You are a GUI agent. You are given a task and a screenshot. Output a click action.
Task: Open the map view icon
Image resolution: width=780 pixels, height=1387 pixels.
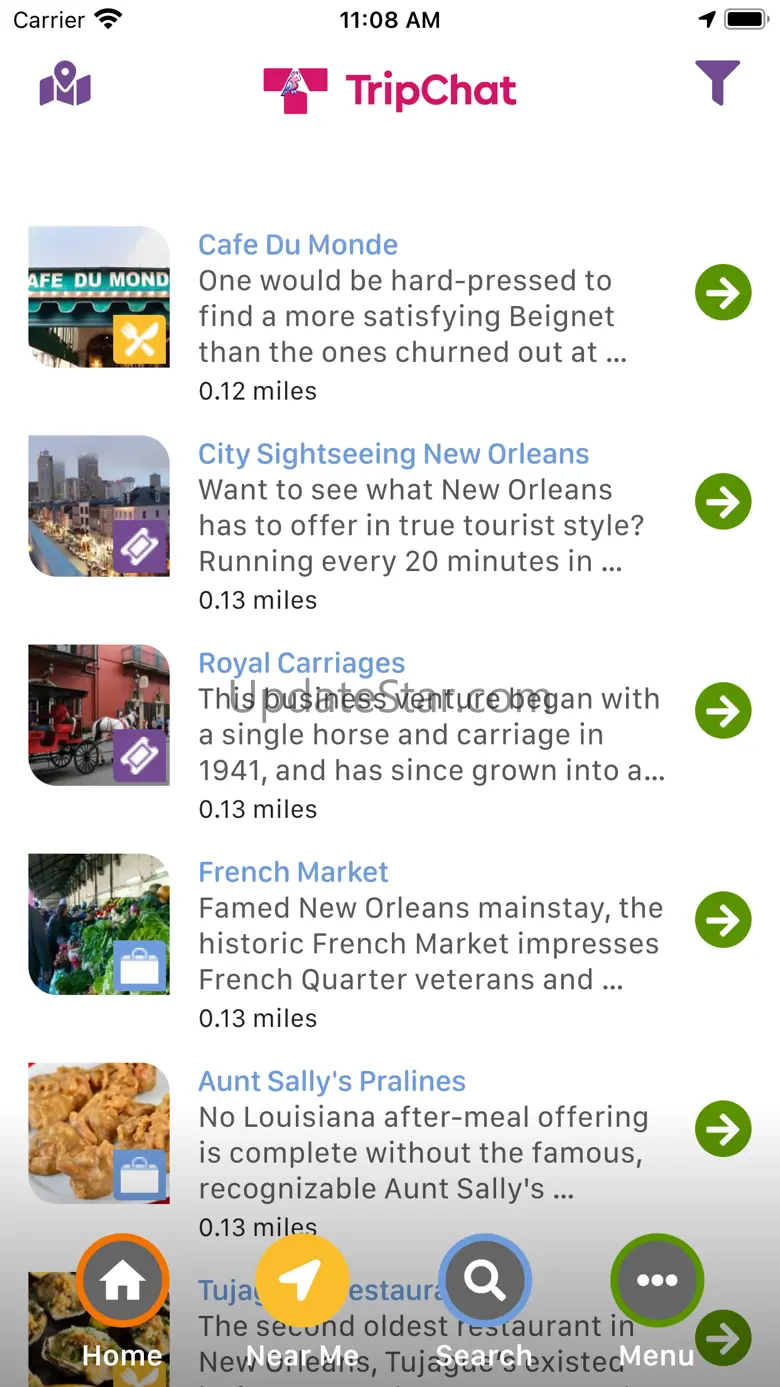[65, 85]
